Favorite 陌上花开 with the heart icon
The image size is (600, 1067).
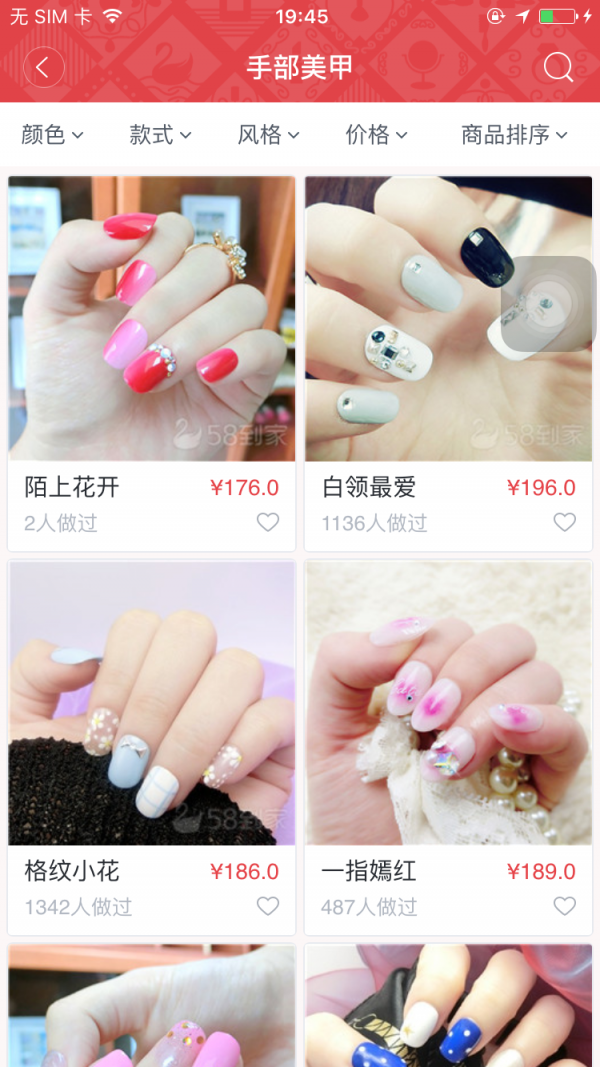268,522
